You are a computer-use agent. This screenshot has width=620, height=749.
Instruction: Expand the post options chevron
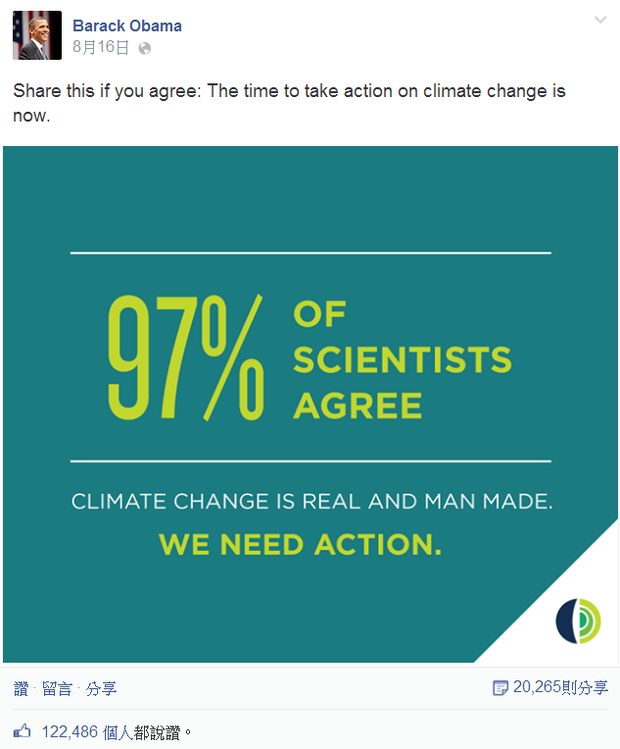pos(600,20)
